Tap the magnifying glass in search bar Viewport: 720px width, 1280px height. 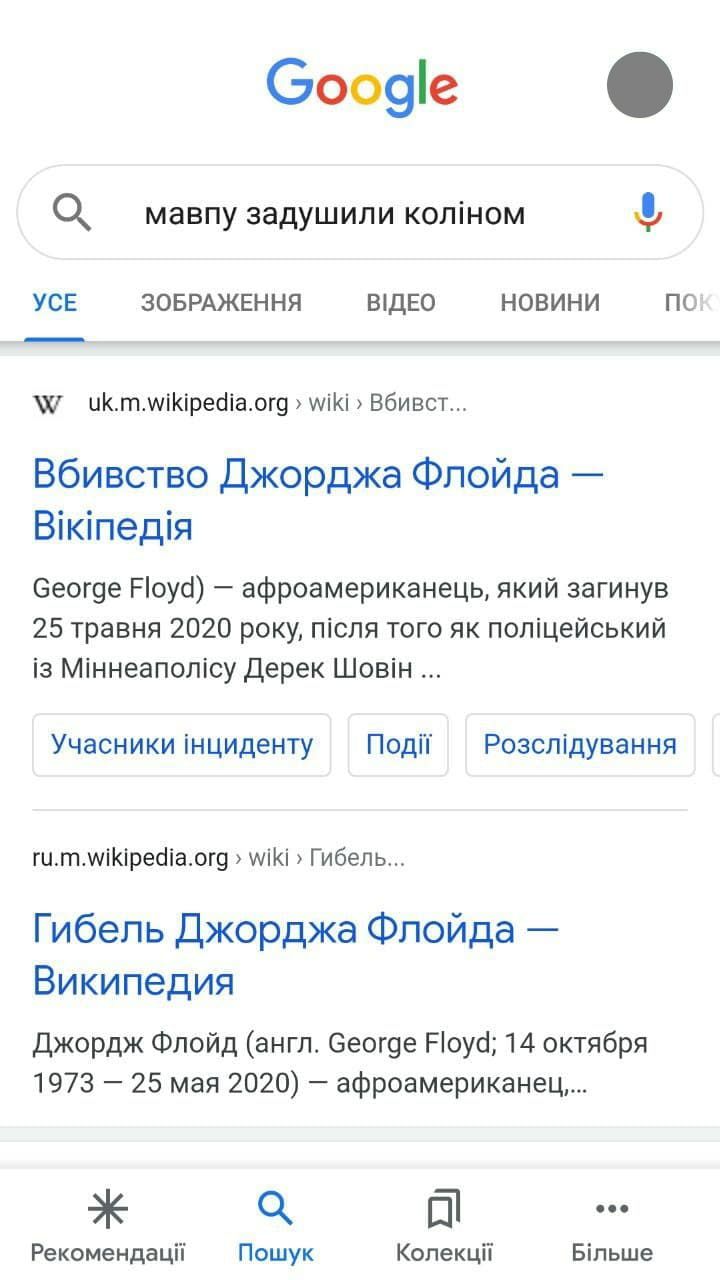coord(72,213)
